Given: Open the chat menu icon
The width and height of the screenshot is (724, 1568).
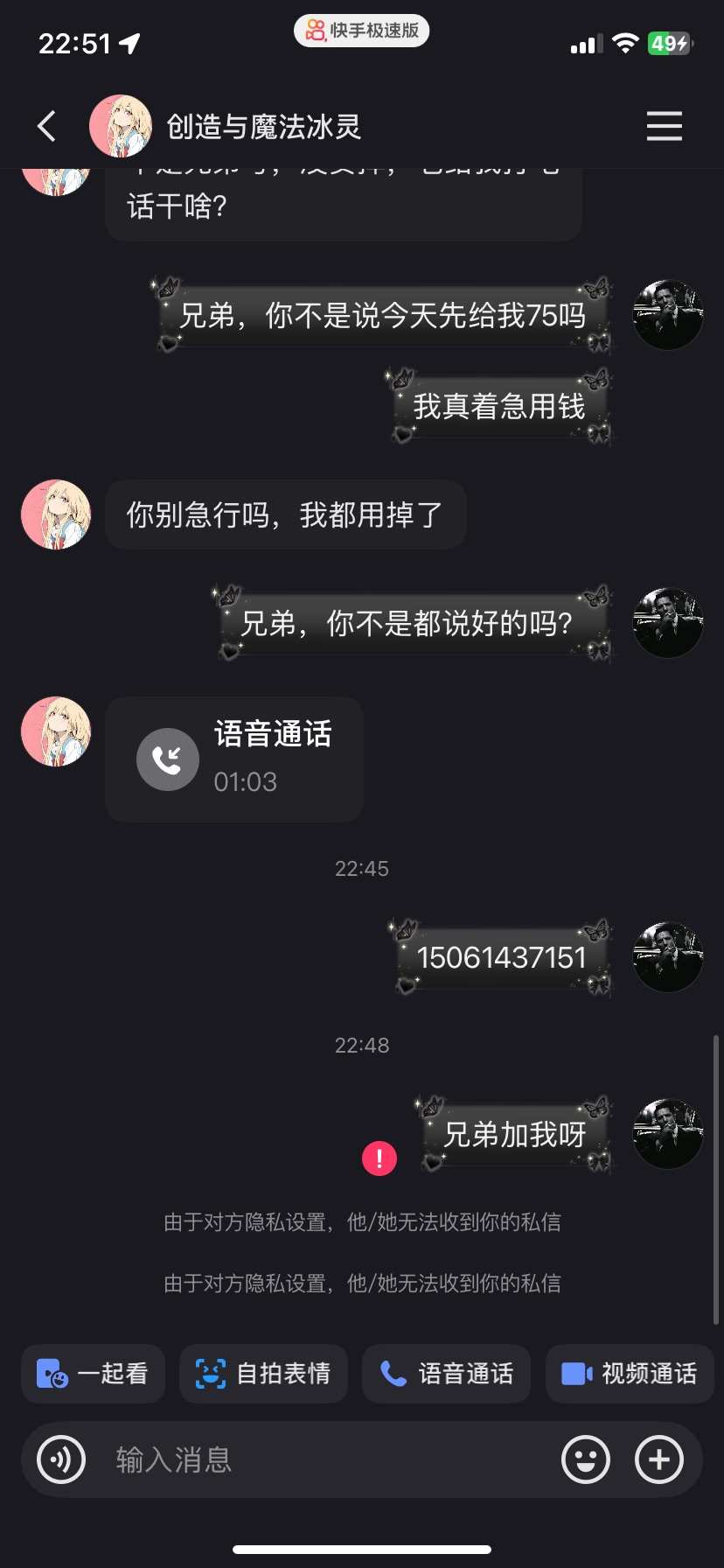Looking at the screenshot, I should [x=664, y=126].
